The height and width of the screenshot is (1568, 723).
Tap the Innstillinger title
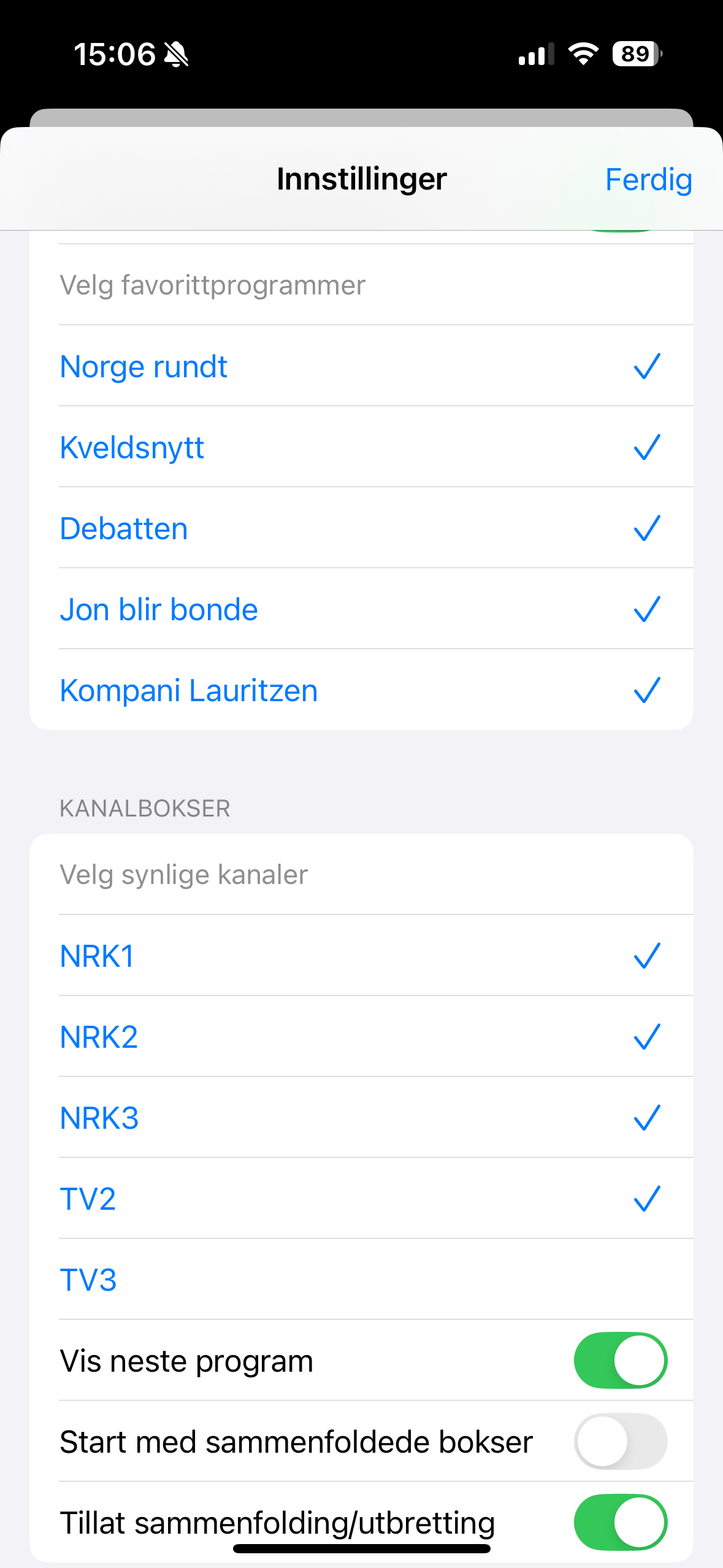coord(361,179)
